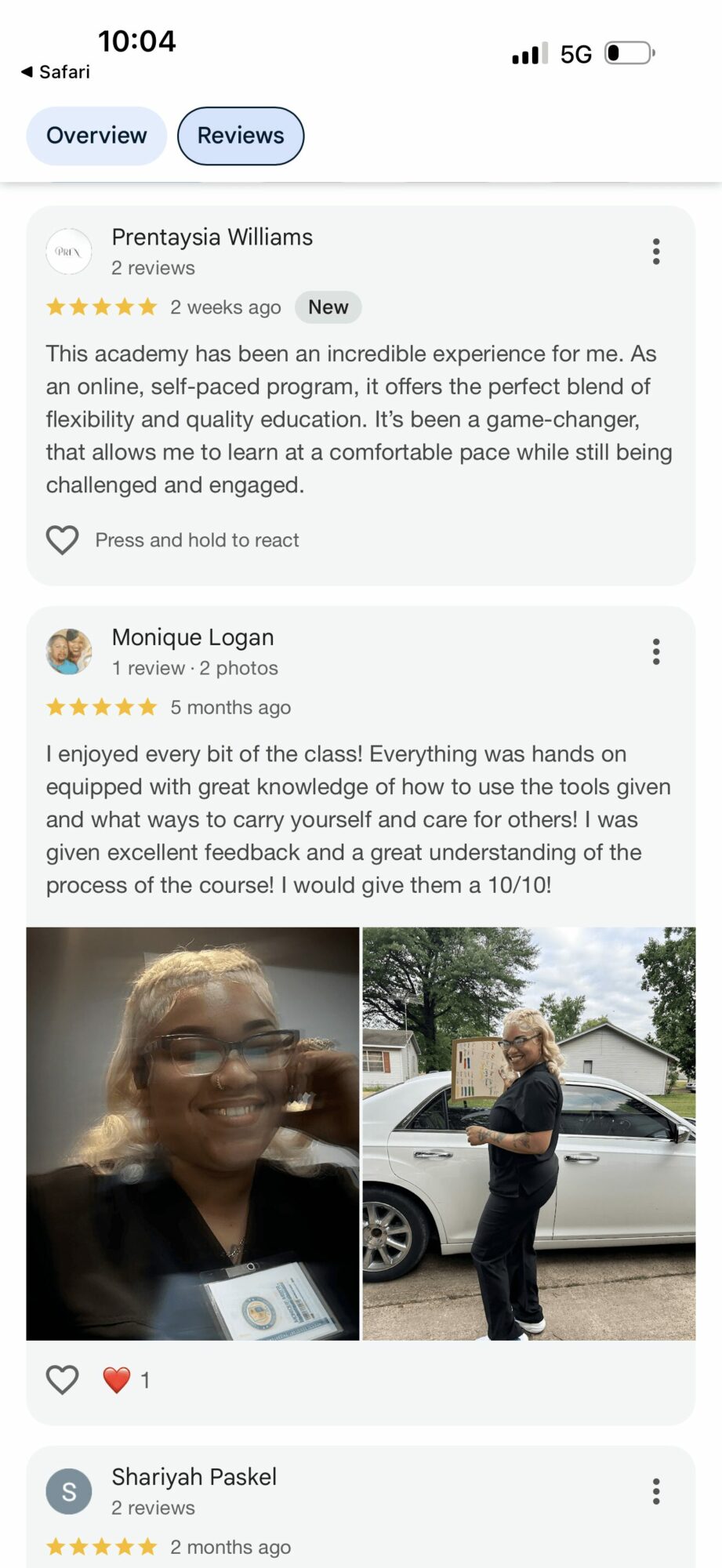Open Prentaysia Williams' reviewer profile

212,238
